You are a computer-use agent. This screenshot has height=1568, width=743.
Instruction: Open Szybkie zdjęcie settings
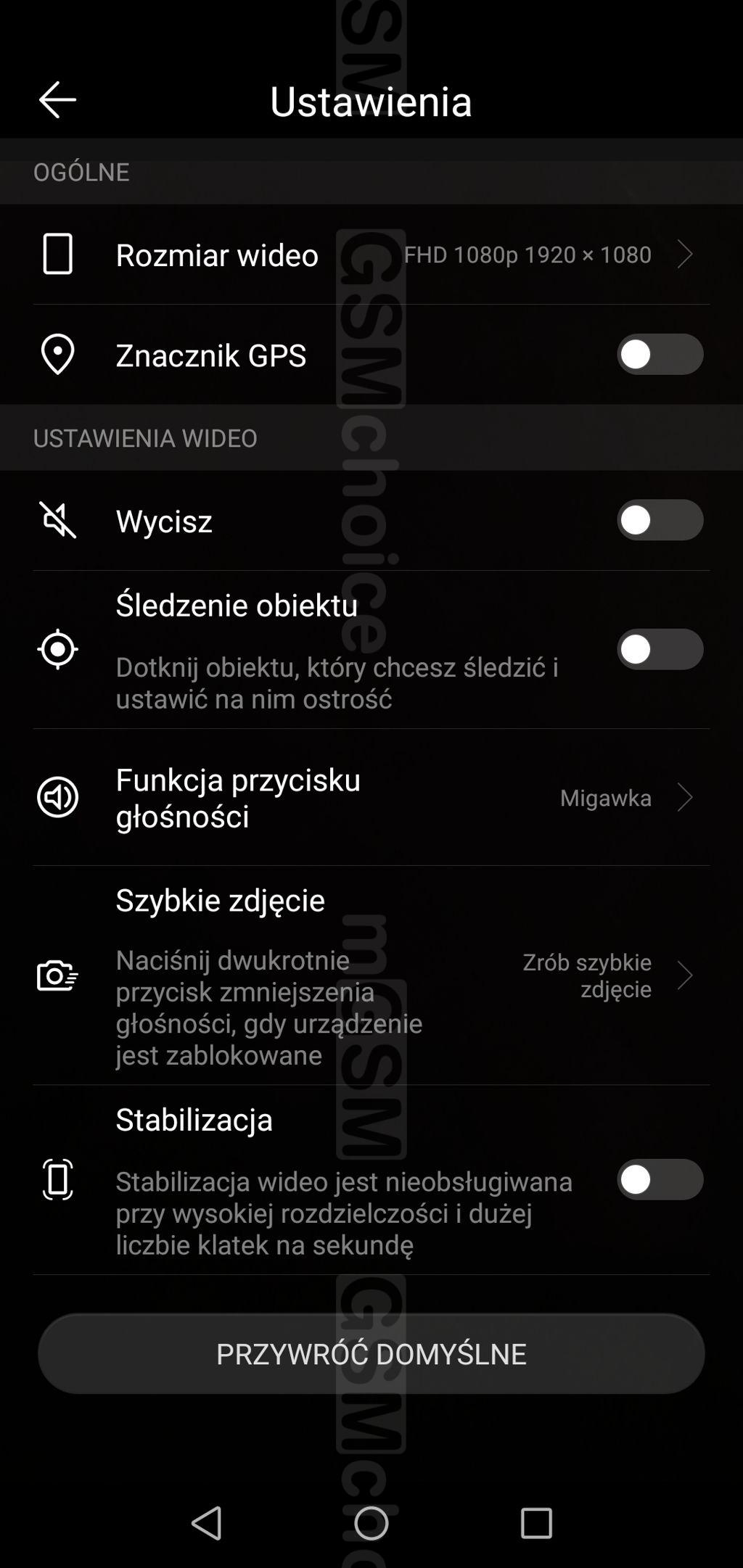[370, 975]
